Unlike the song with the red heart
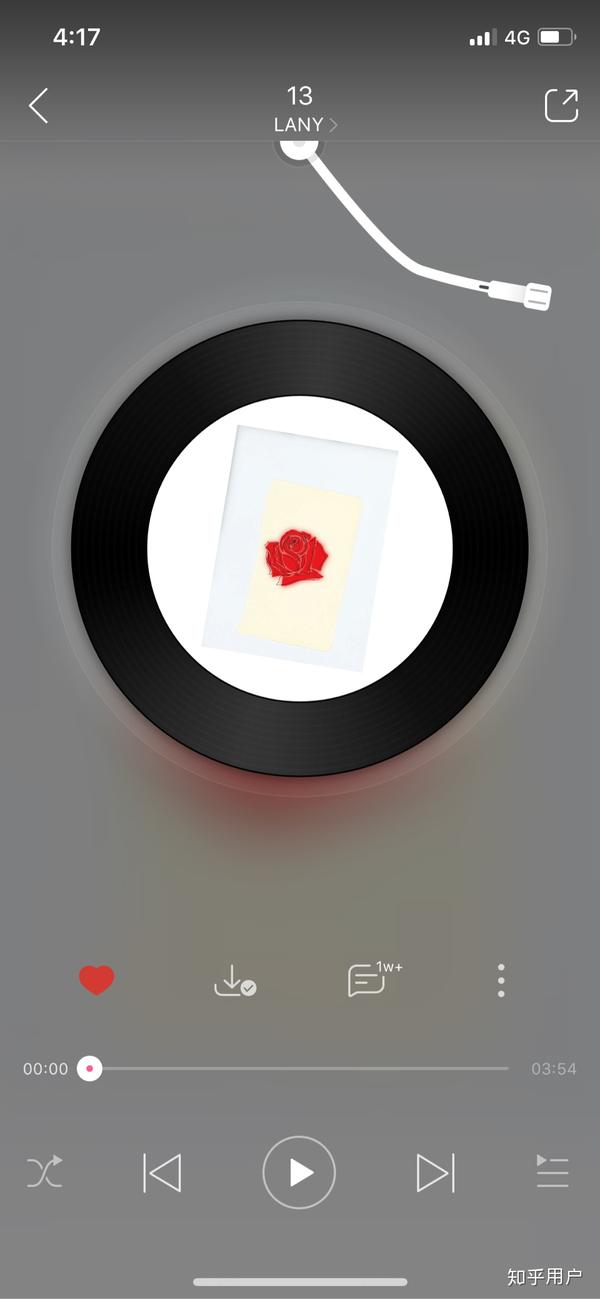The width and height of the screenshot is (600, 1299). (x=97, y=980)
